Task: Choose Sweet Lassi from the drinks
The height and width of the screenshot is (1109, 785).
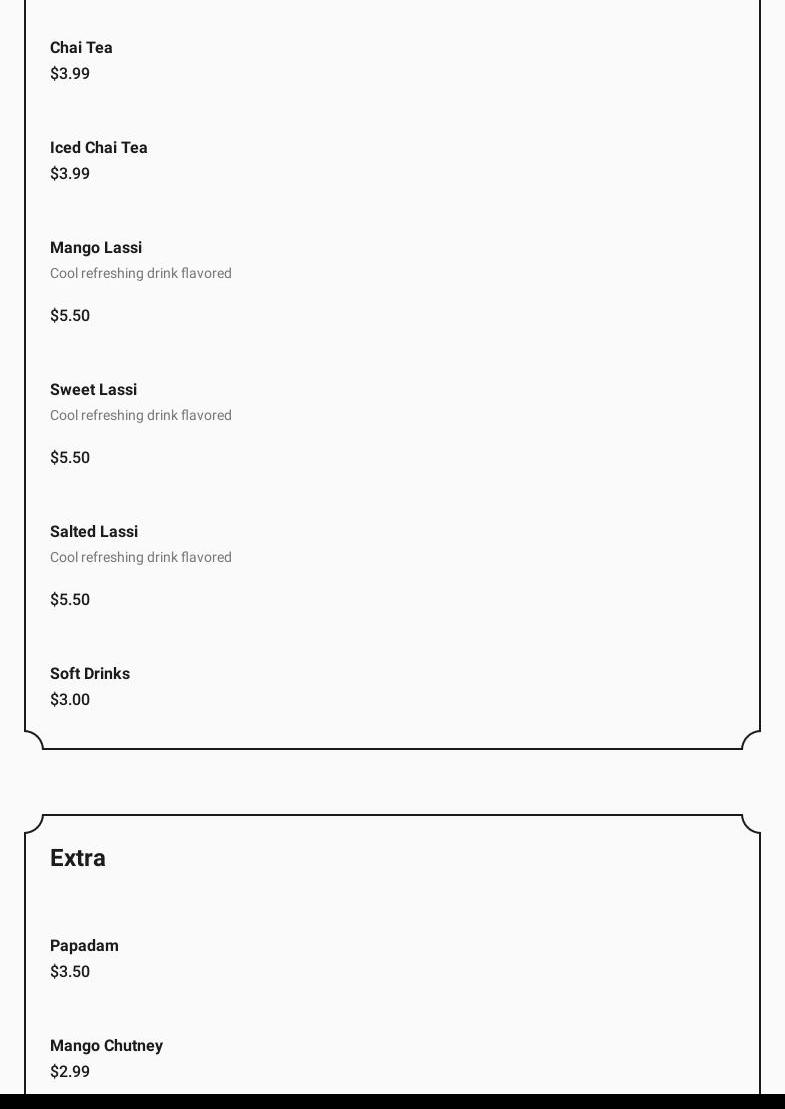Action: tap(94, 390)
